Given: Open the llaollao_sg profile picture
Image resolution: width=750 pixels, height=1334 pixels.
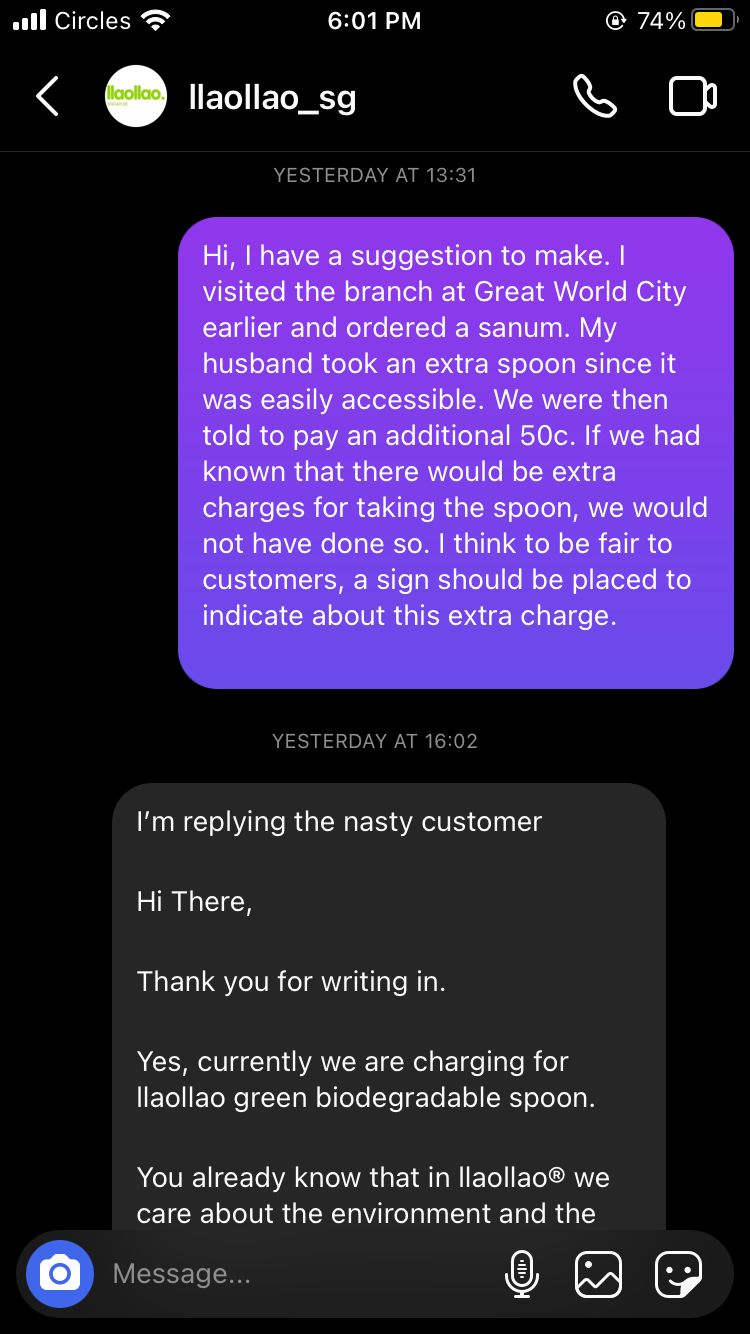Looking at the screenshot, I should [x=136, y=97].
